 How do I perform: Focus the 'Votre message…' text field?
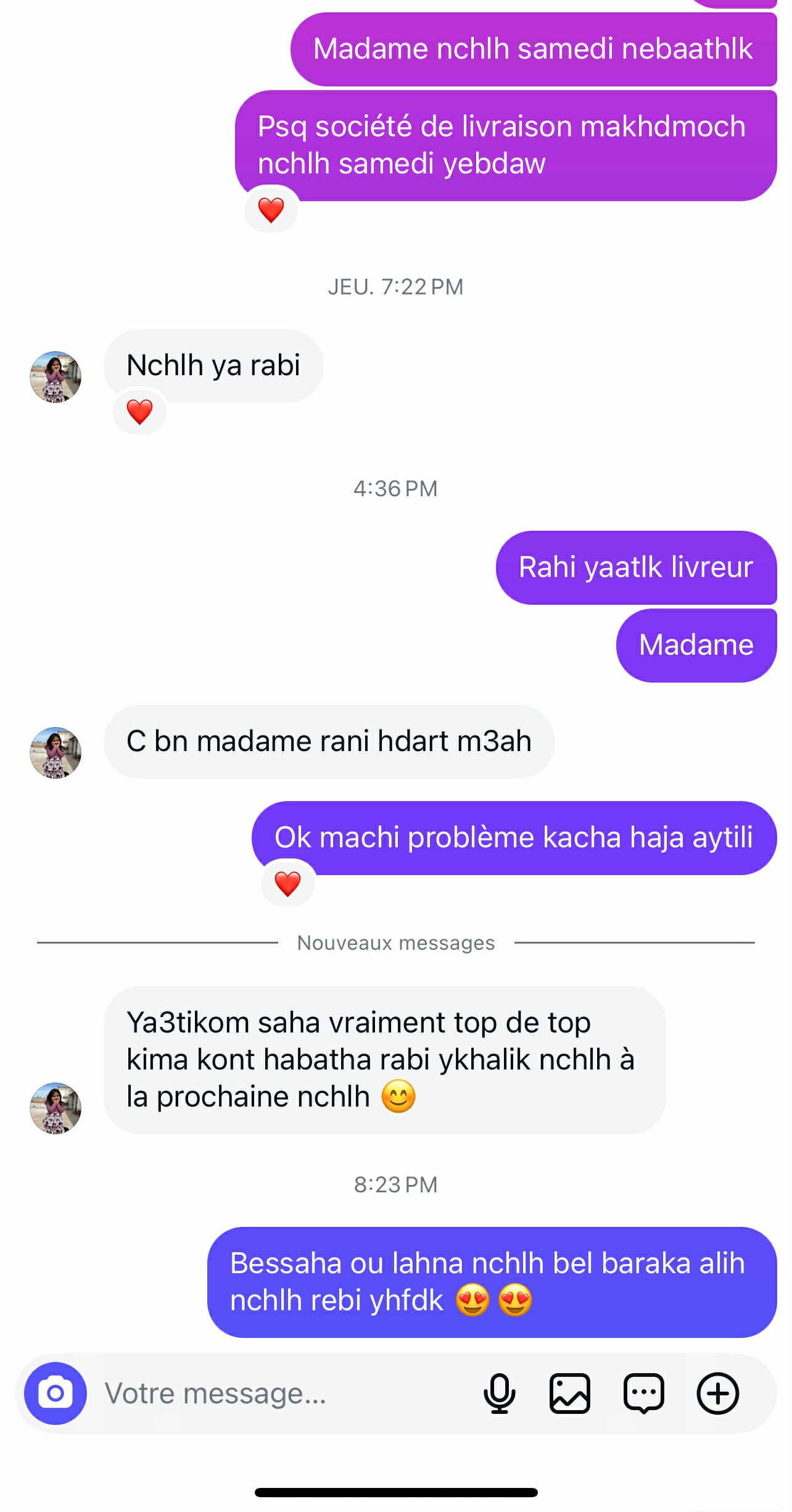point(278,1393)
